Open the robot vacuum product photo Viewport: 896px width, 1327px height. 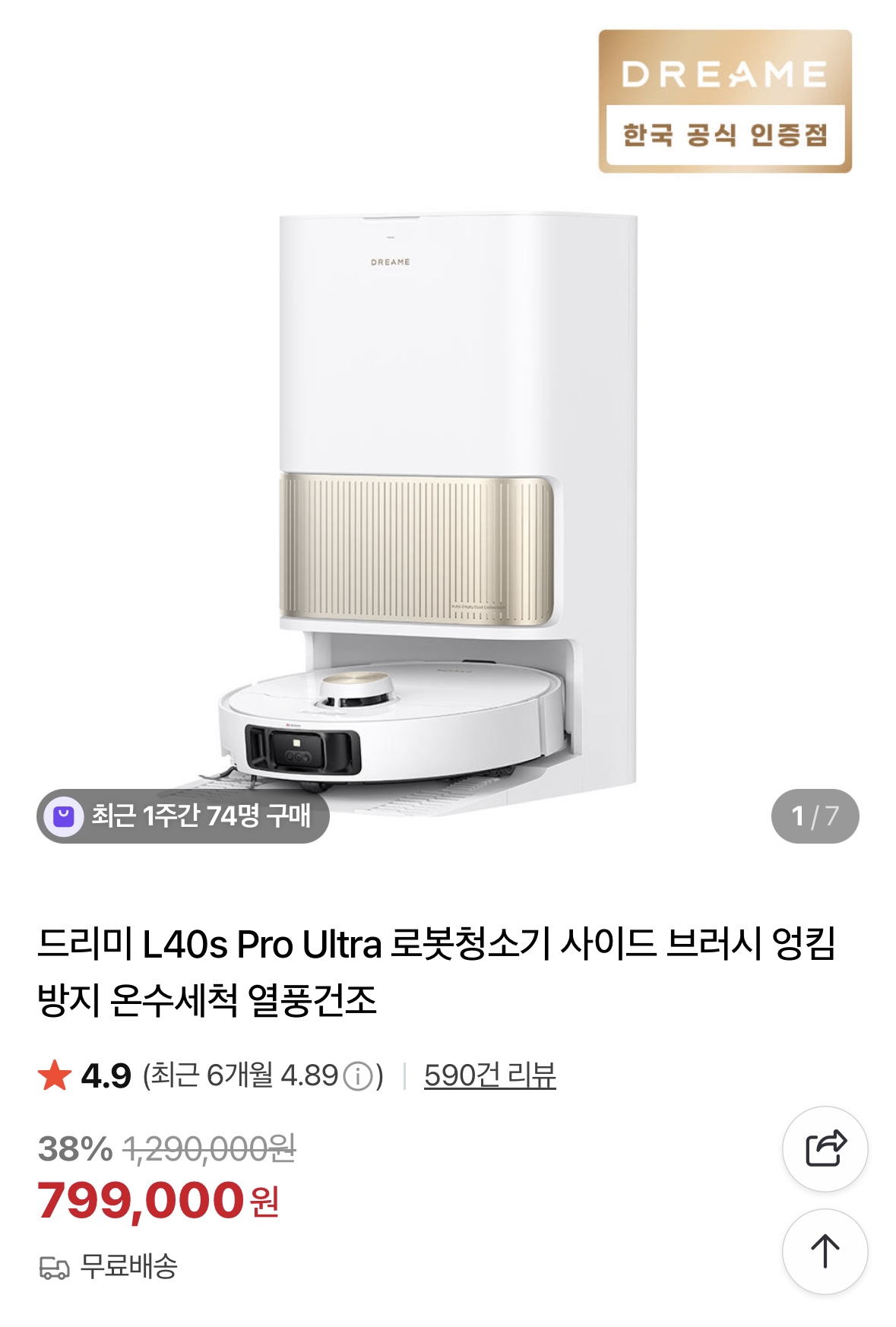(448, 502)
